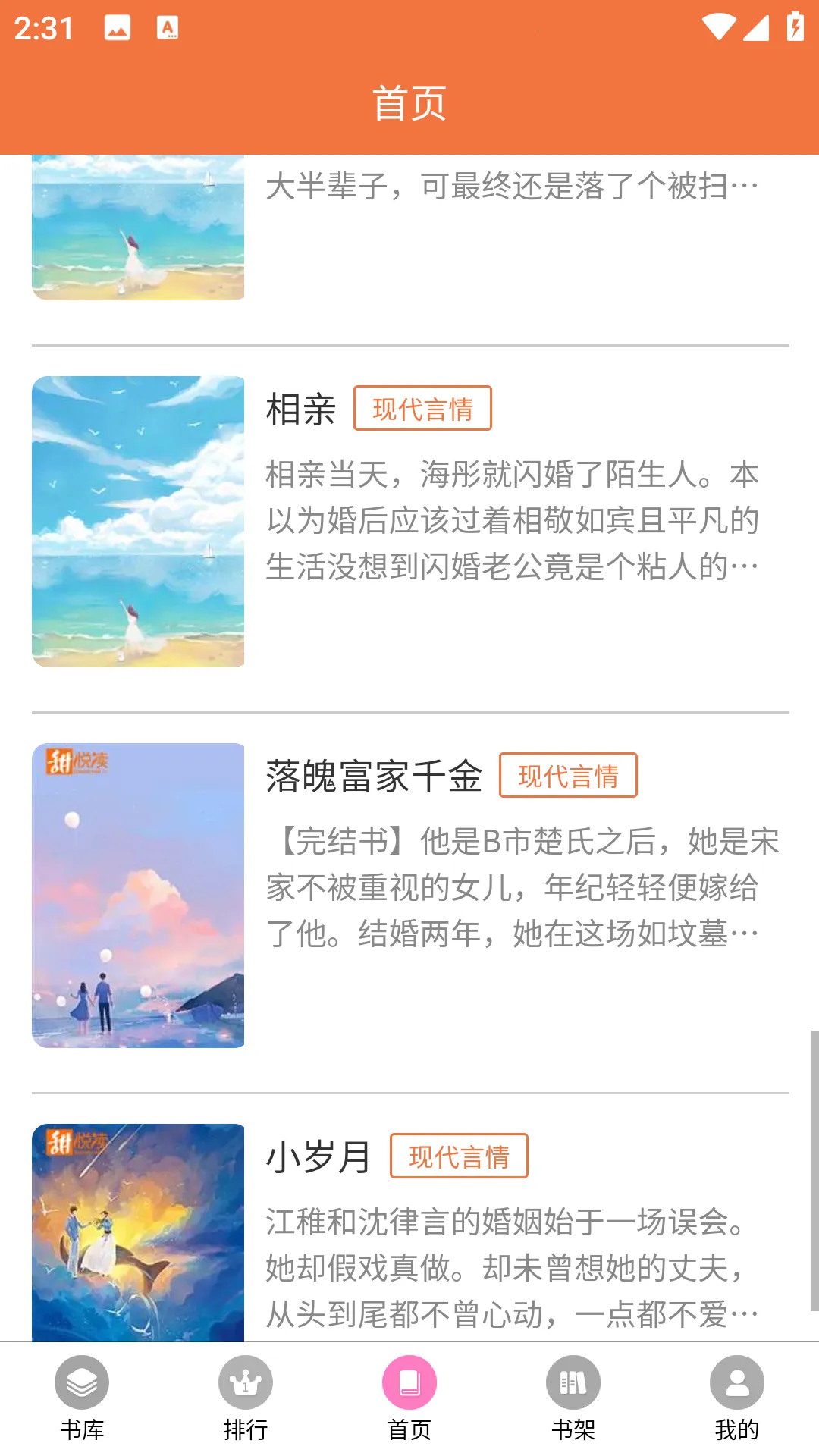Tap the 现代言情 tag beside 小岁月
Image resolution: width=819 pixels, height=1456 pixels.
point(459,1156)
